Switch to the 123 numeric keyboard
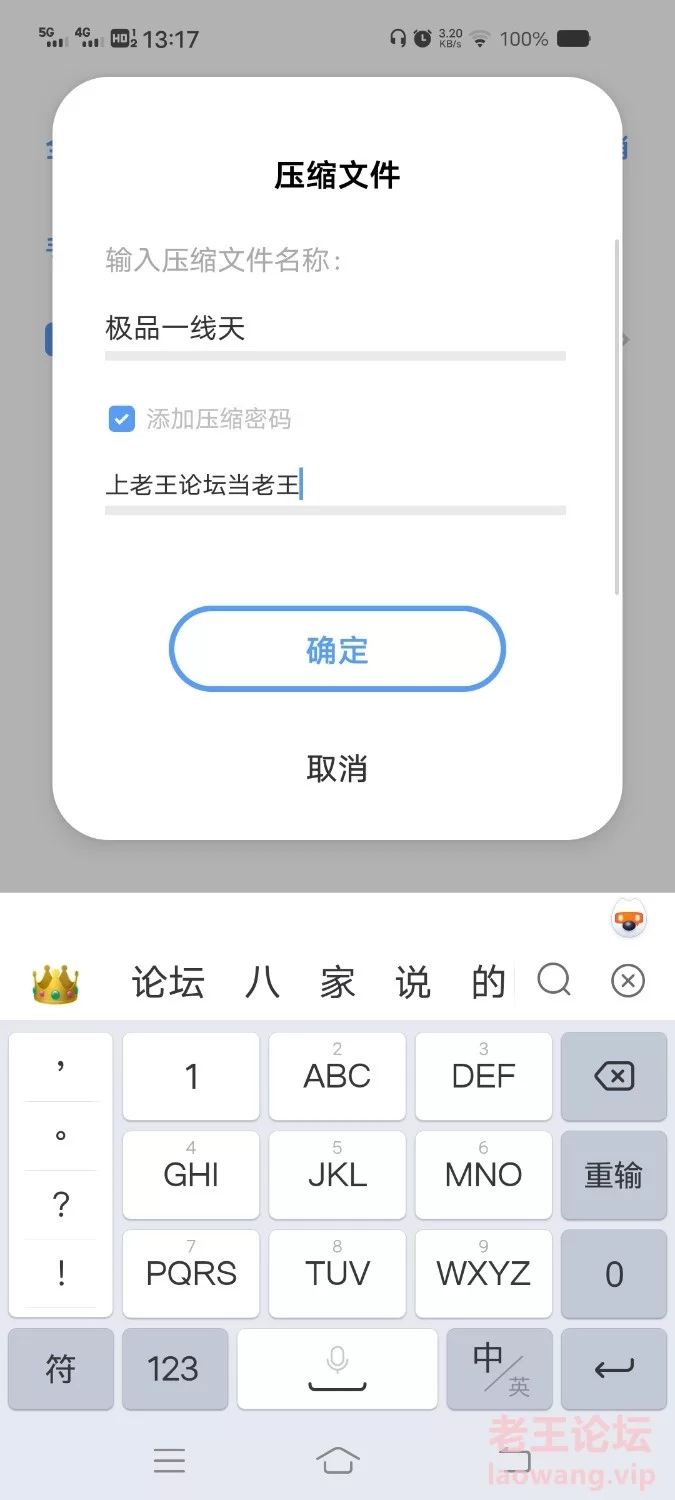The width and height of the screenshot is (675, 1500). (173, 1369)
